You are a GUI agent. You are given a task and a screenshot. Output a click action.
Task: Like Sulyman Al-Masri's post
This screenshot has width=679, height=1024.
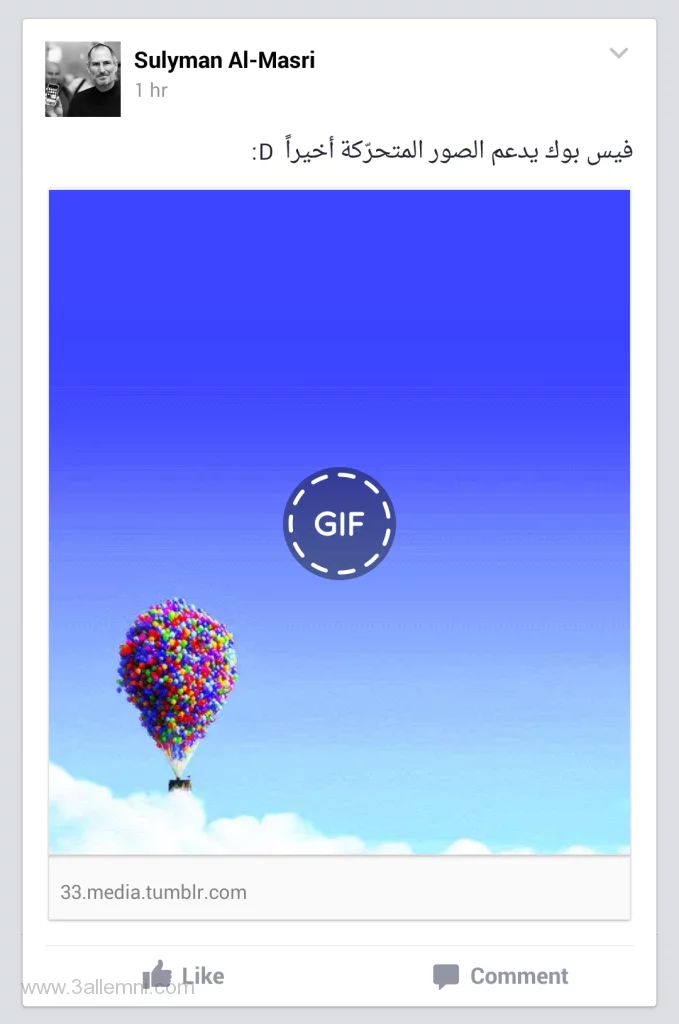click(x=184, y=975)
